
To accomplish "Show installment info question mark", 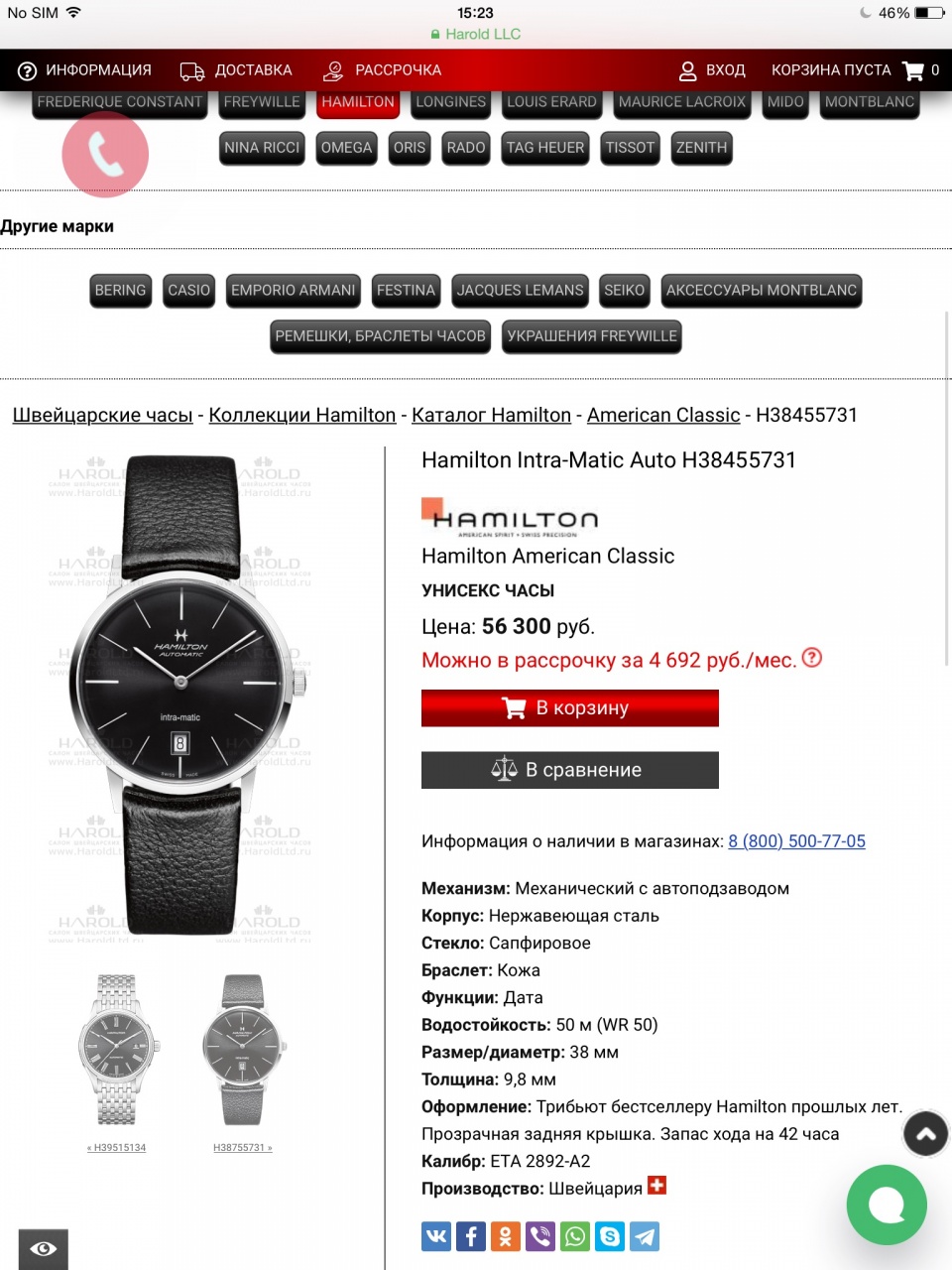I will pyautogui.click(x=811, y=658).
